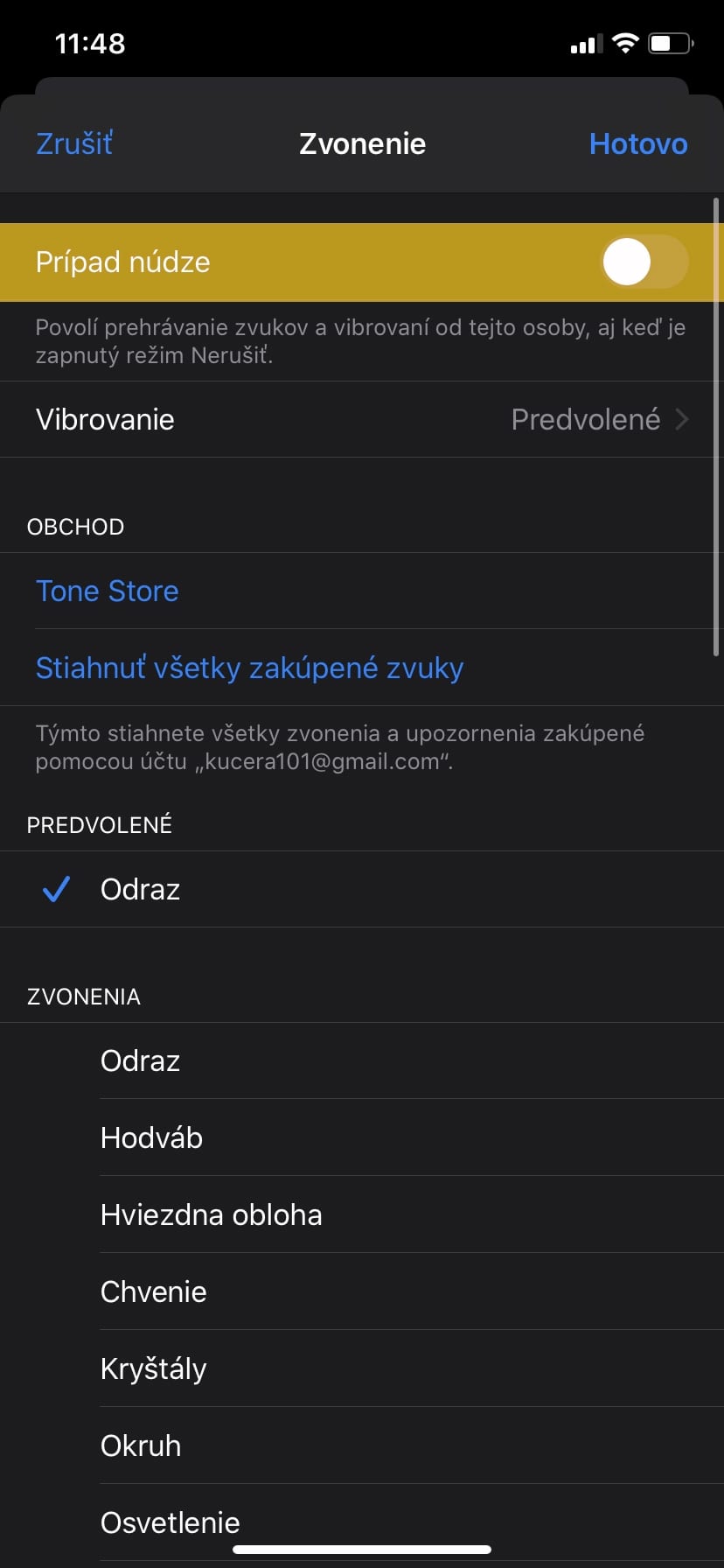Select the Hodváb ringtone
This screenshot has height=1568, width=724.
pos(362,1137)
